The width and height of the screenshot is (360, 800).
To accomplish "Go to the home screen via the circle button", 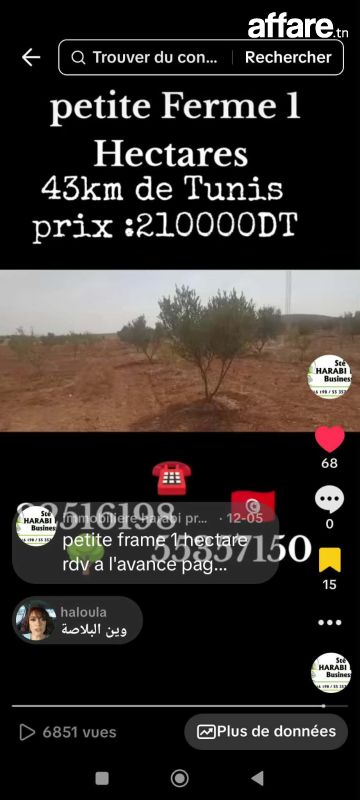I will tap(179, 778).
